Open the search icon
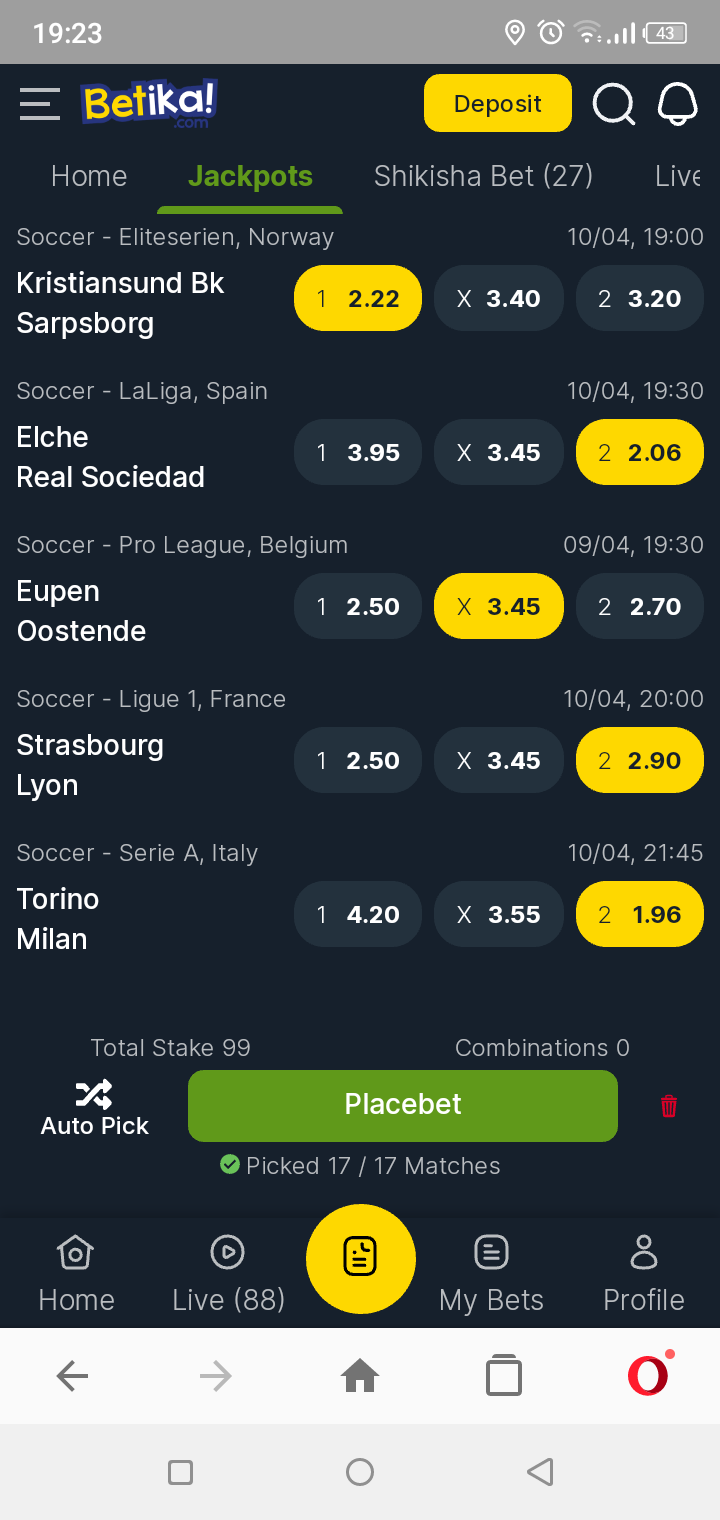The width and height of the screenshot is (720, 1520). (x=613, y=103)
